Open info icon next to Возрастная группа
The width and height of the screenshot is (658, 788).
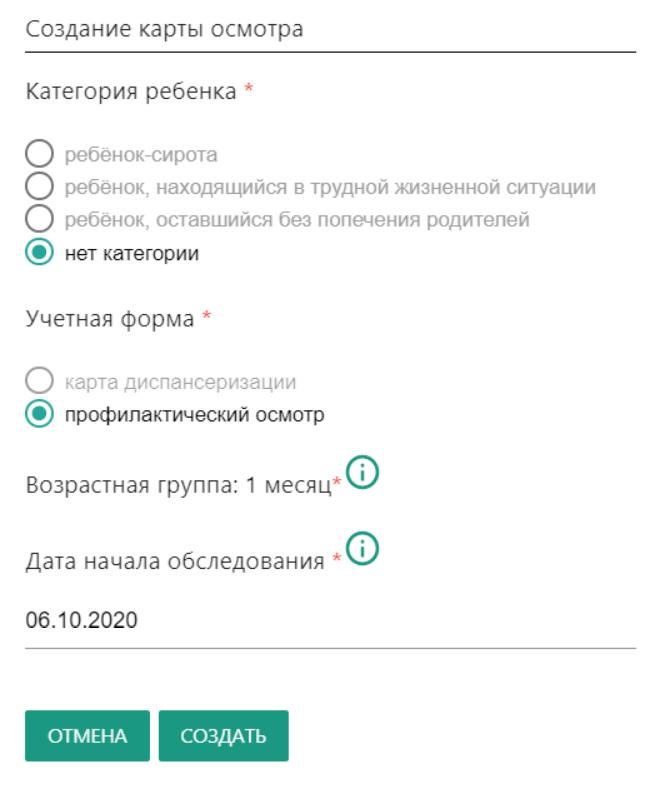tap(362, 471)
